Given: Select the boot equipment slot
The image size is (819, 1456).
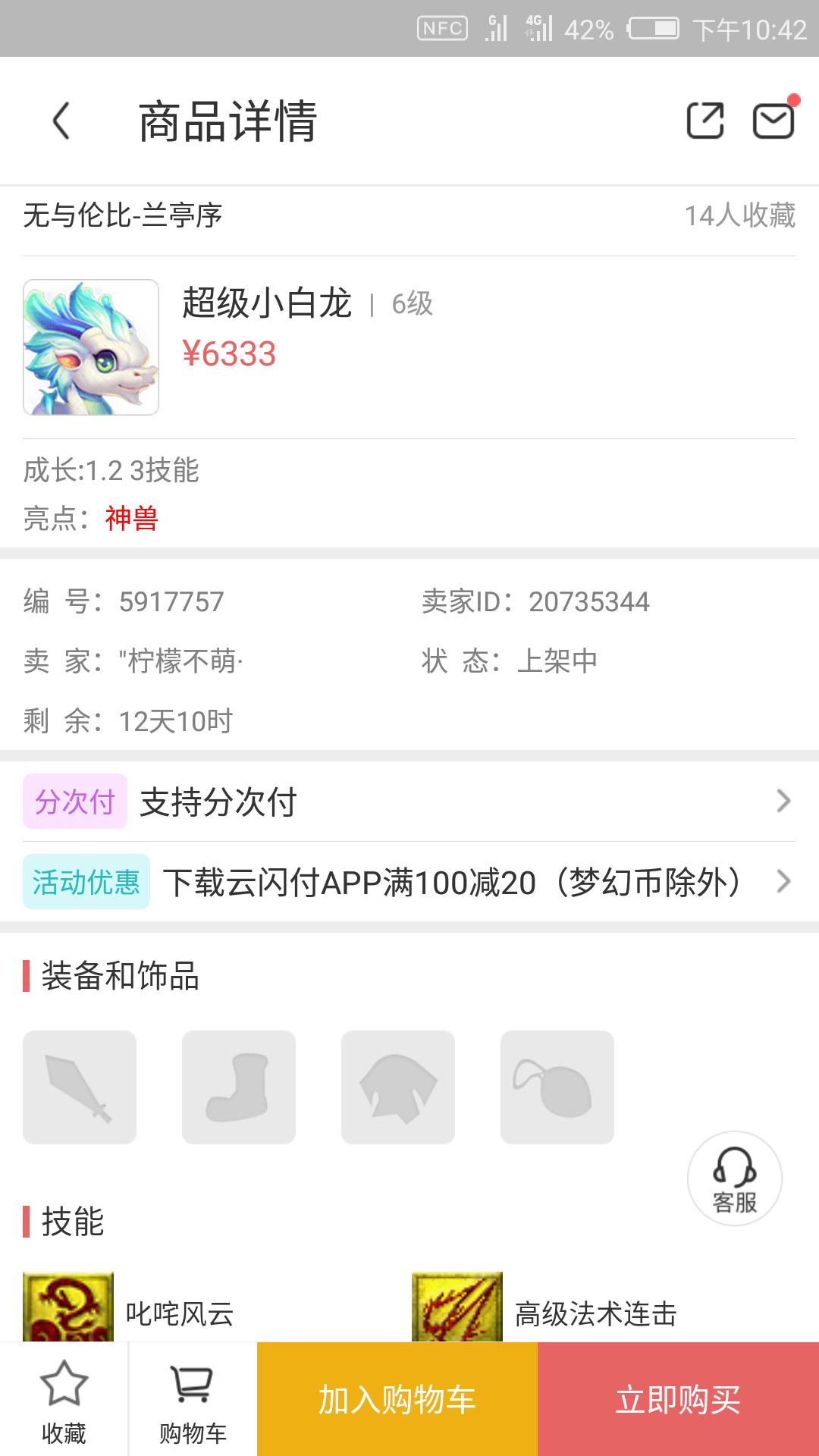Looking at the screenshot, I should pos(239,1087).
